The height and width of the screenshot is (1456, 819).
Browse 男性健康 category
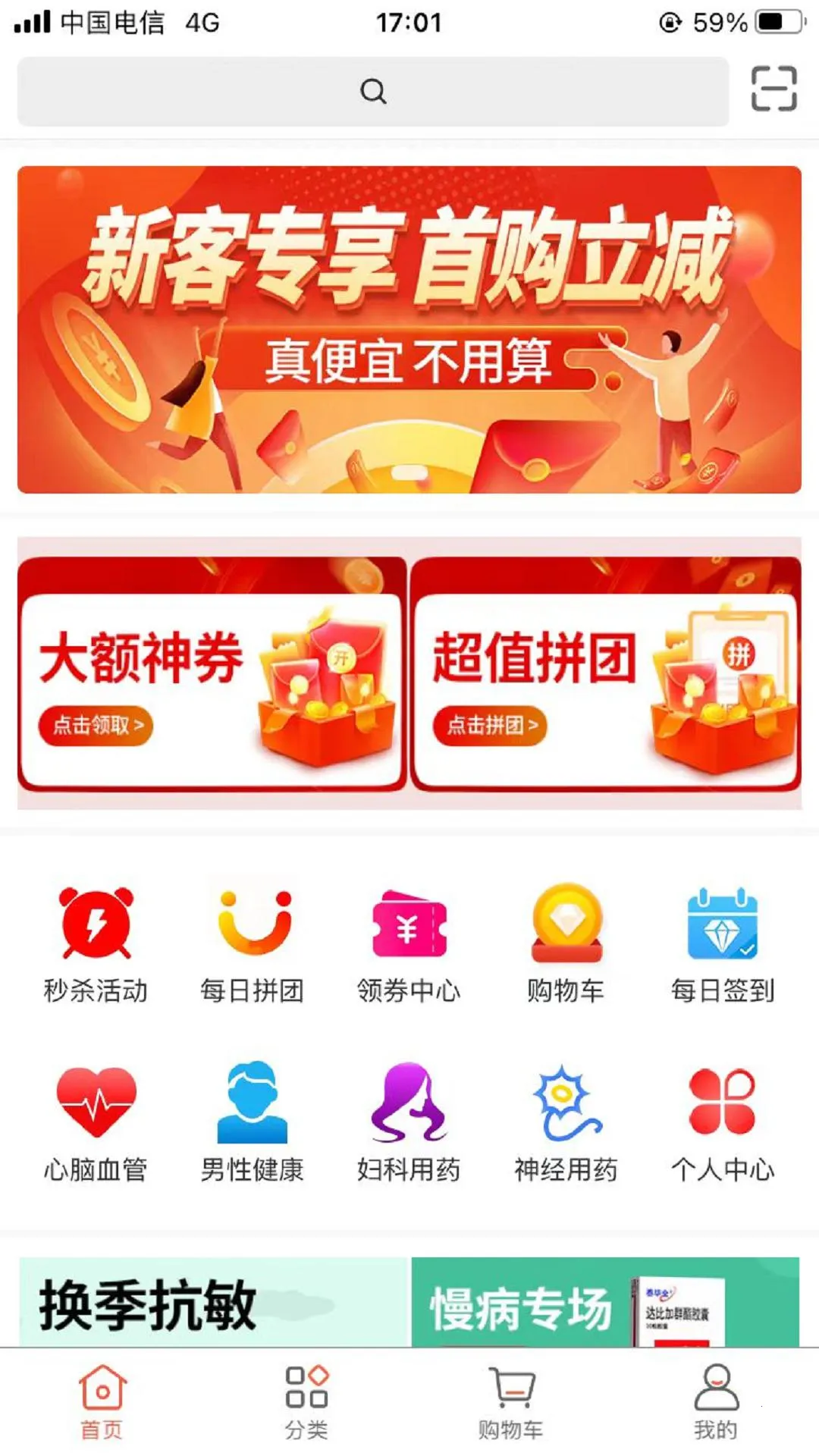click(253, 1124)
